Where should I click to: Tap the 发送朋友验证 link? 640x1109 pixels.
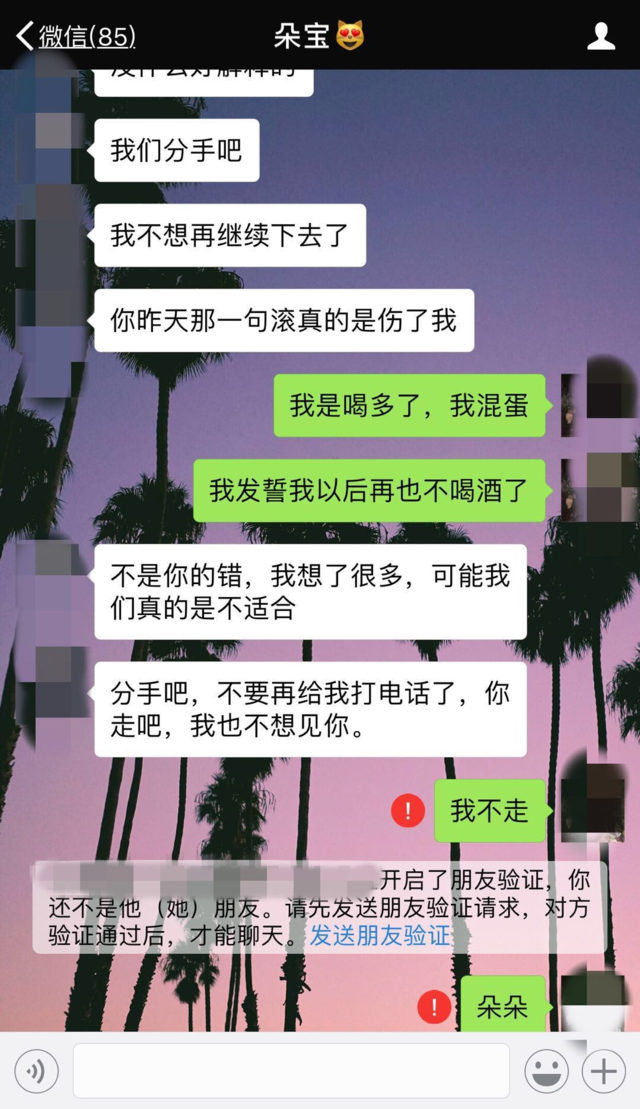coord(380,936)
